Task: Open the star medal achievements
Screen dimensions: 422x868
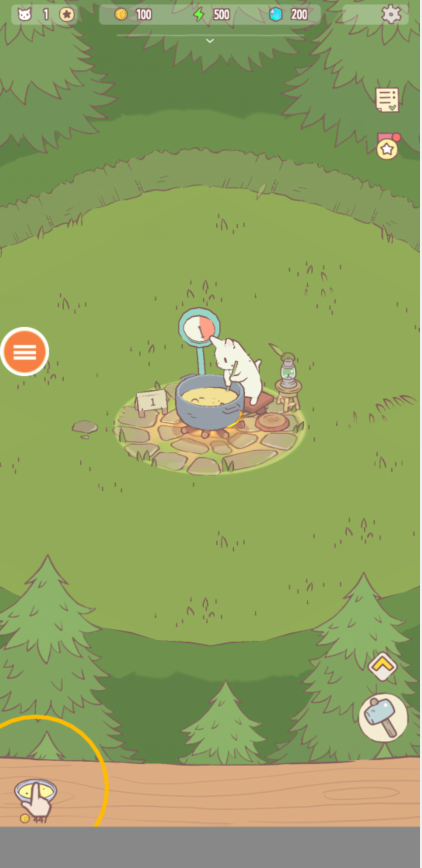Action: [x=388, y=146]
